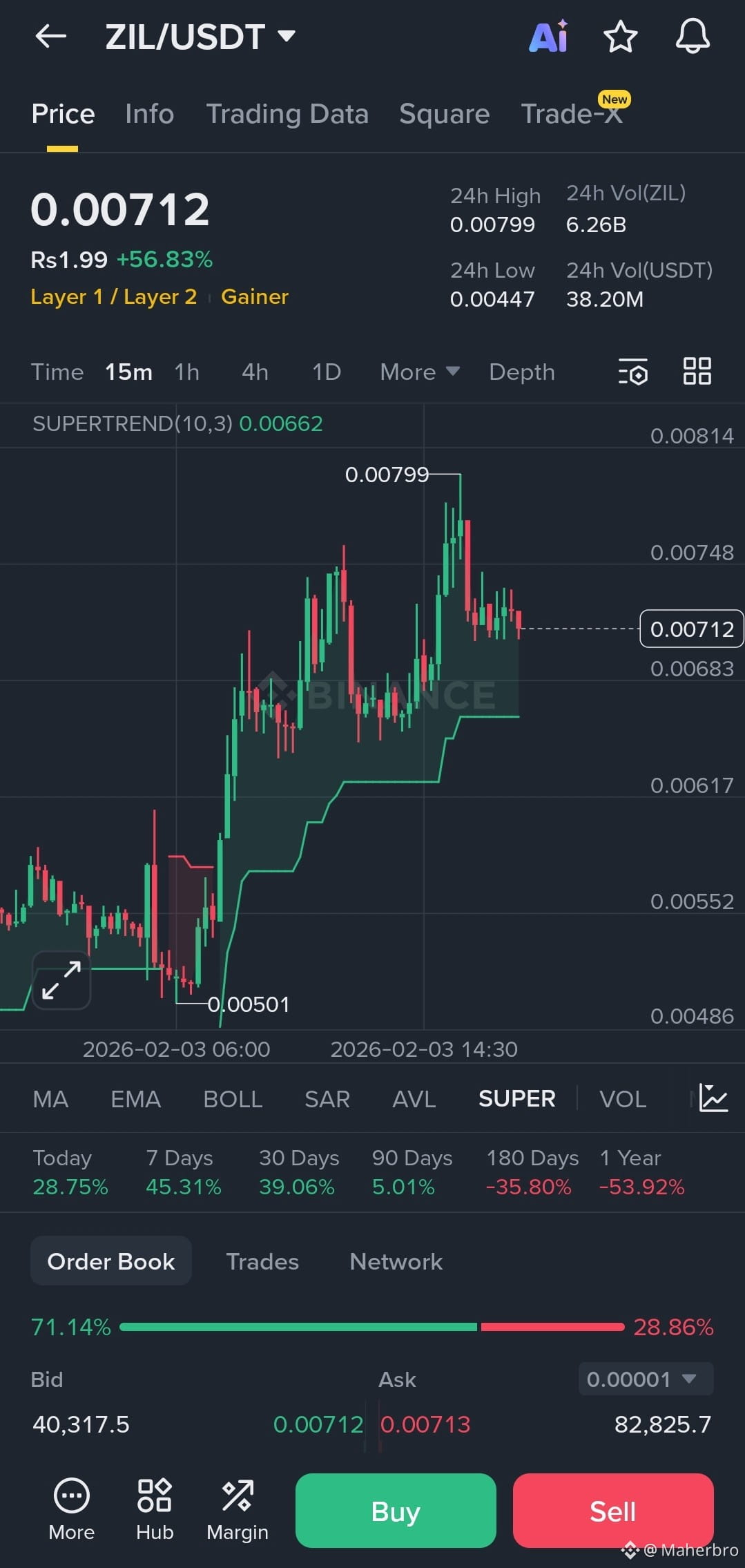Expand chart to fullscreen
The height and width of the screenshot is (1568, 745).
(x=61, y=979)
